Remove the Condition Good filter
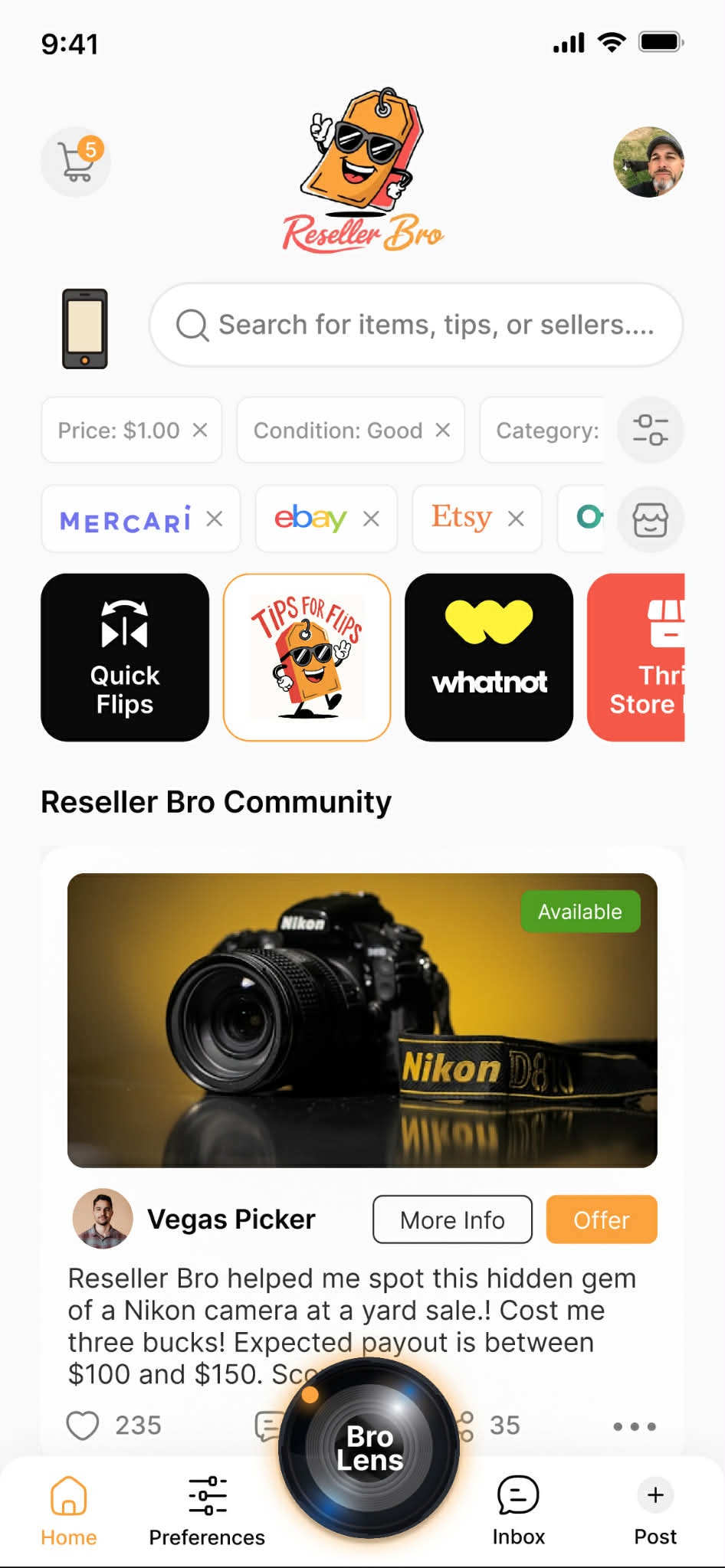 click(443, 430)
